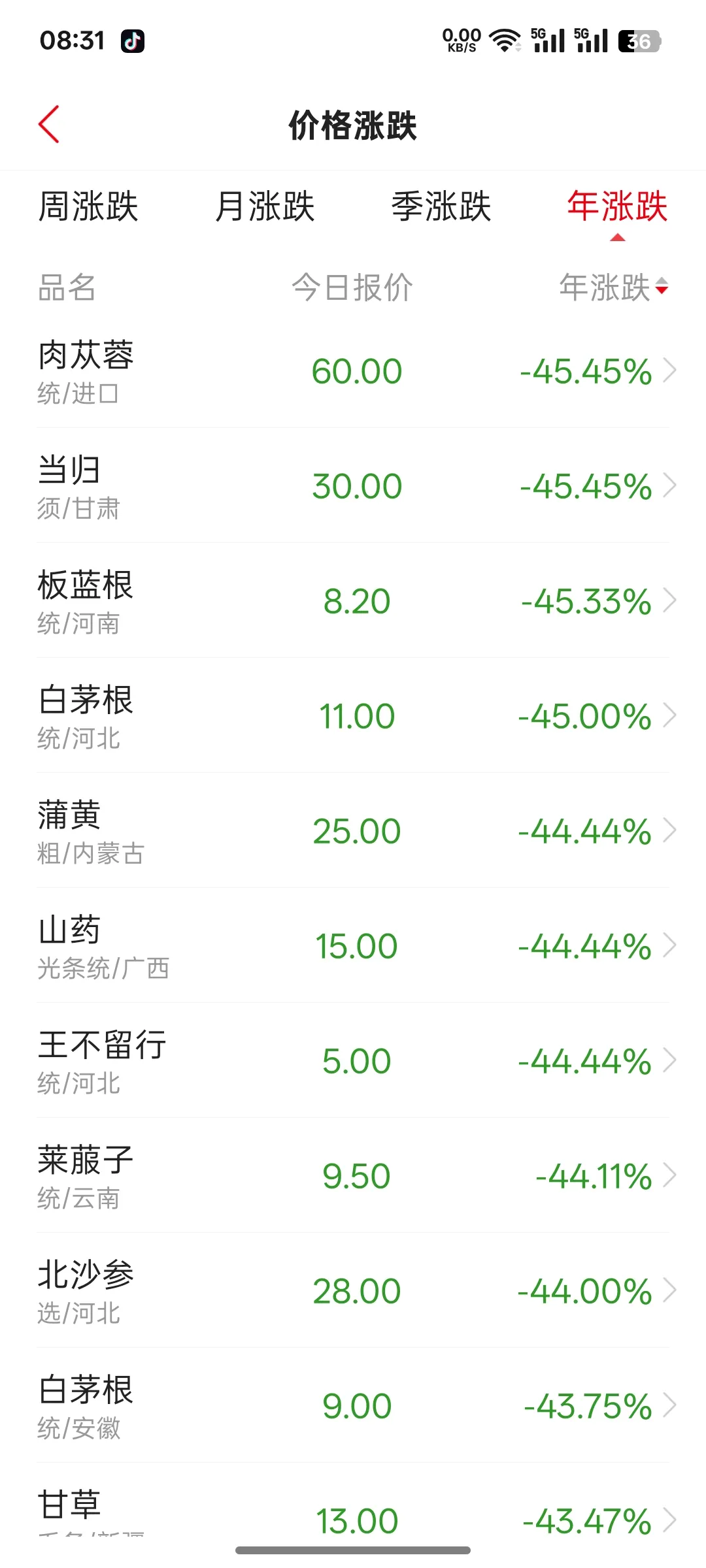Switch to the 季涨跌 tab
706x1568 pixels.
(441, 206)
